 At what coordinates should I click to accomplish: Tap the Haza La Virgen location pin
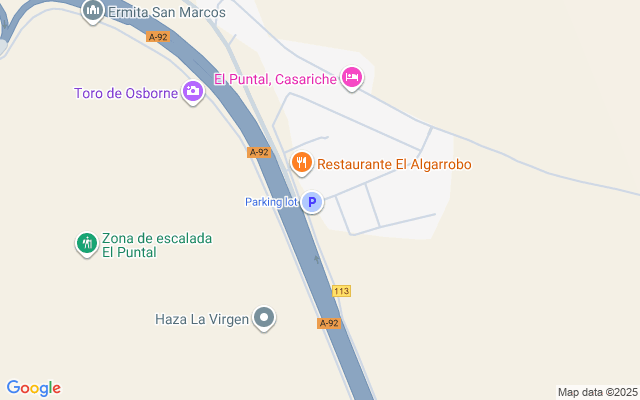click(x=264, y=319)
